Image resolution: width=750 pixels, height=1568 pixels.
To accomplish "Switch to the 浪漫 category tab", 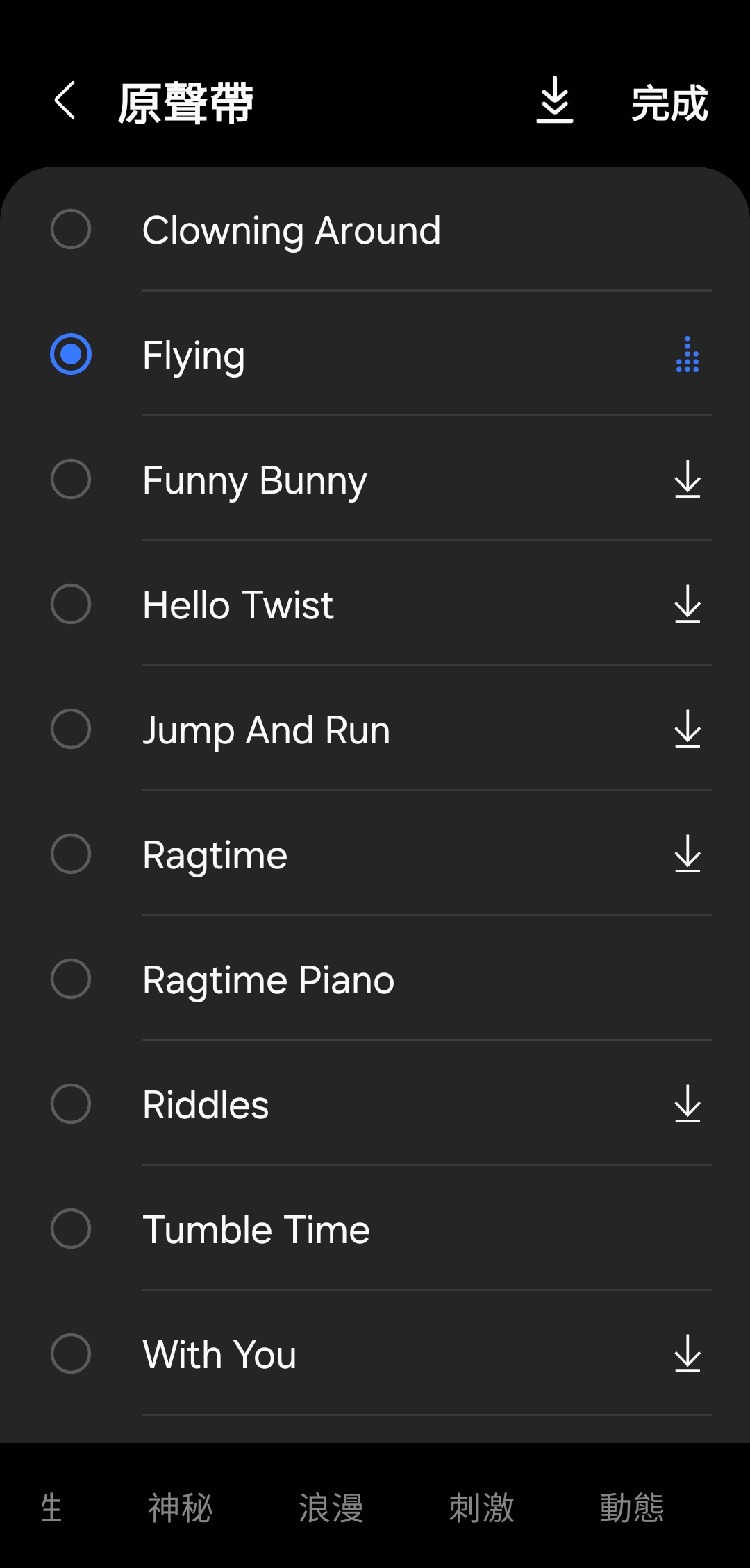I will click(x=331, y=1508).
